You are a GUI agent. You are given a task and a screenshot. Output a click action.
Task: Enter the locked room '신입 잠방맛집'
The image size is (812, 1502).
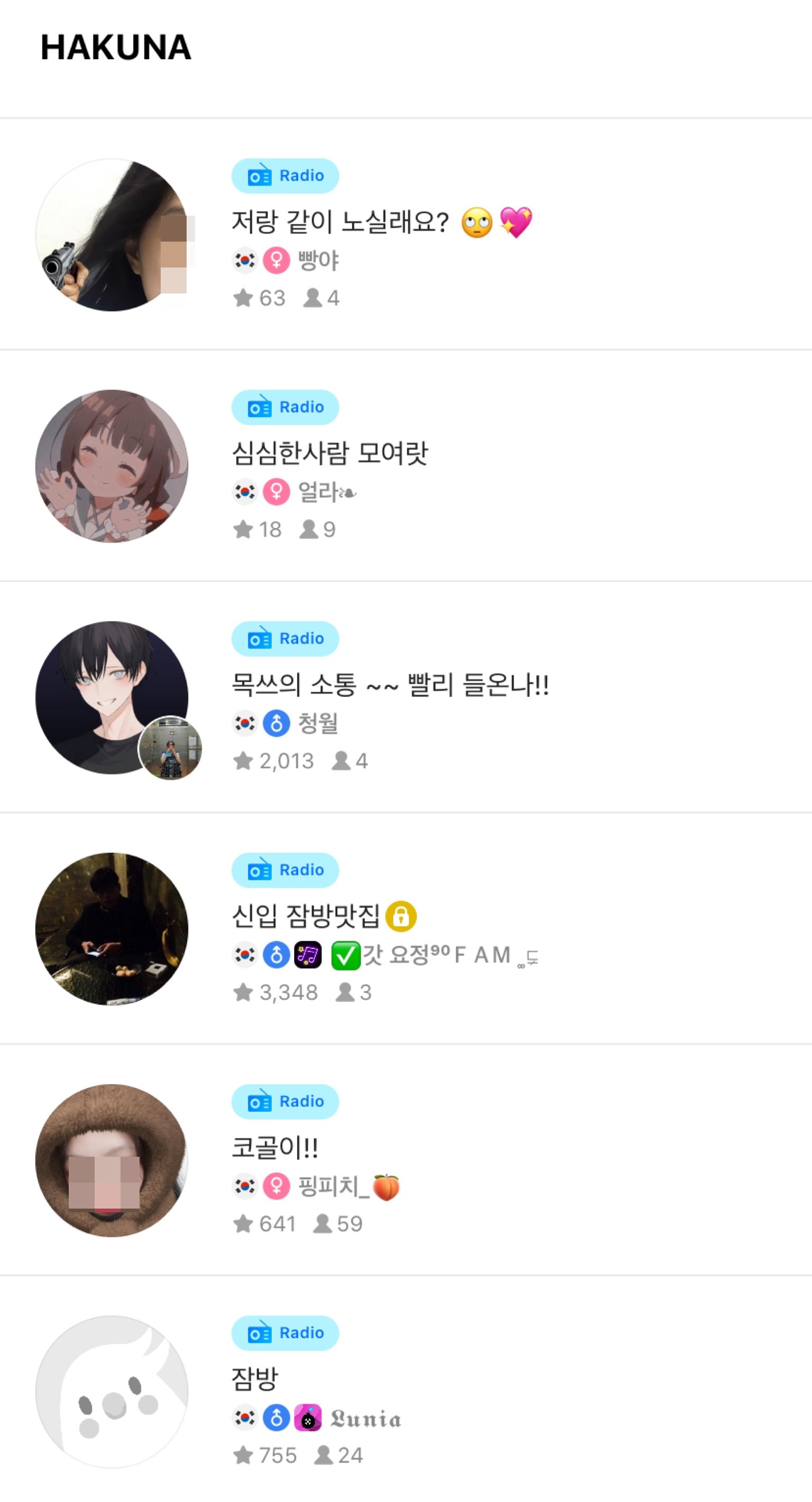pos(306,916)
